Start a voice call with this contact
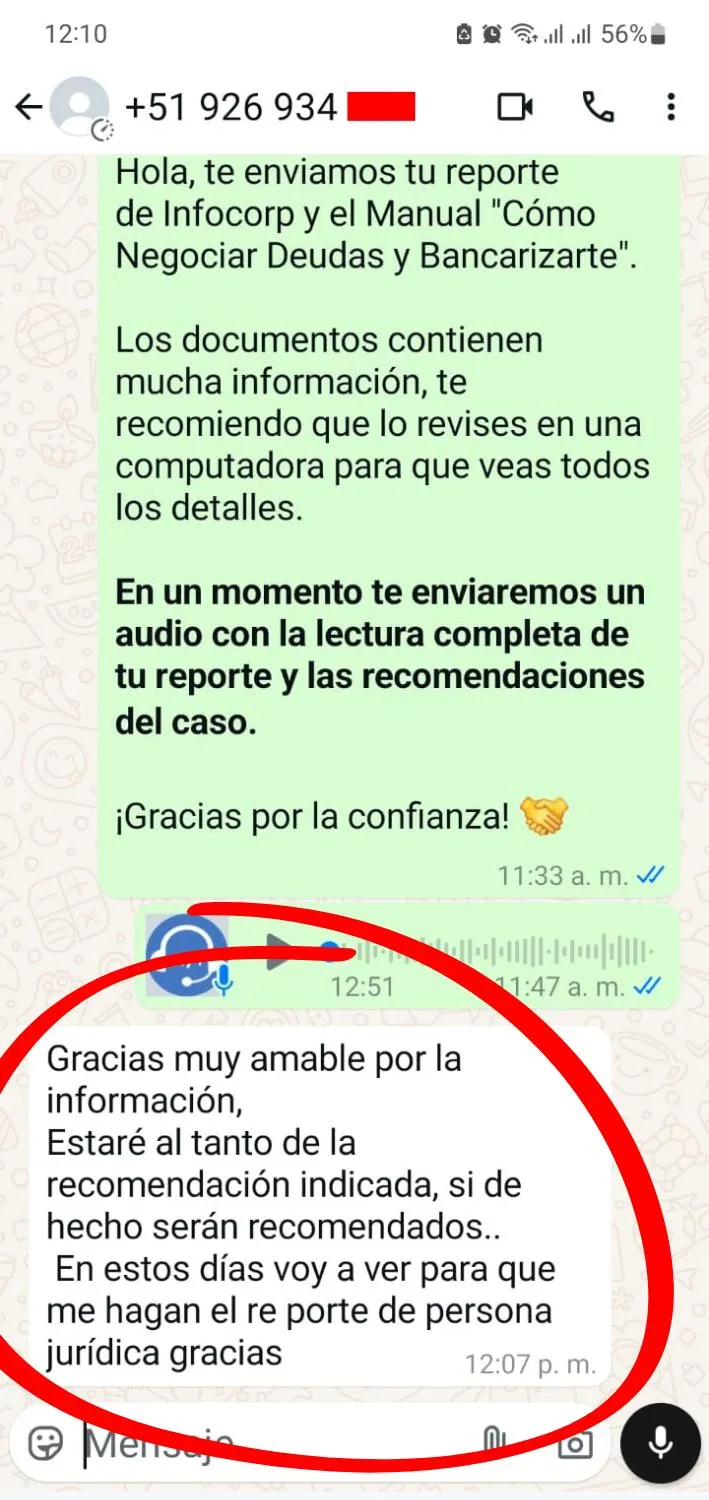Viewport: 709px width, 1500px height. [x=598, y=107]
